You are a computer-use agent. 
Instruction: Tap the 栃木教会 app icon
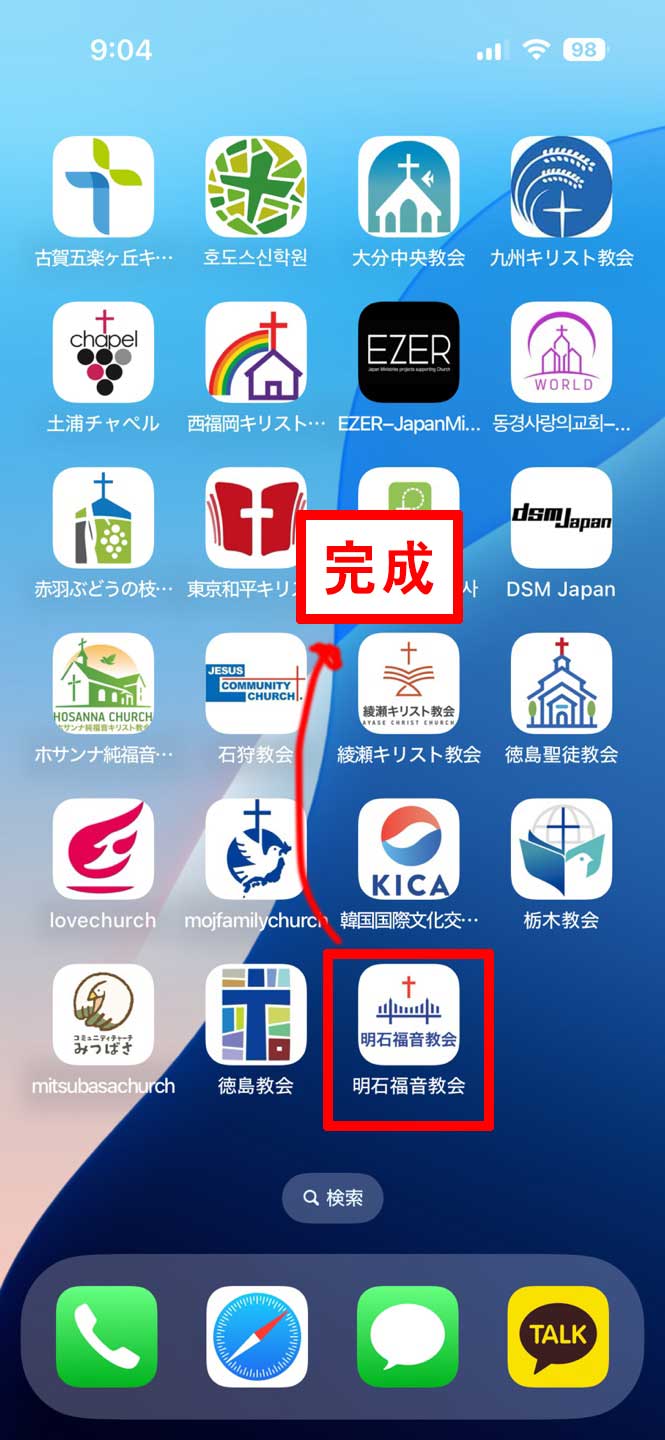point(561,849)
